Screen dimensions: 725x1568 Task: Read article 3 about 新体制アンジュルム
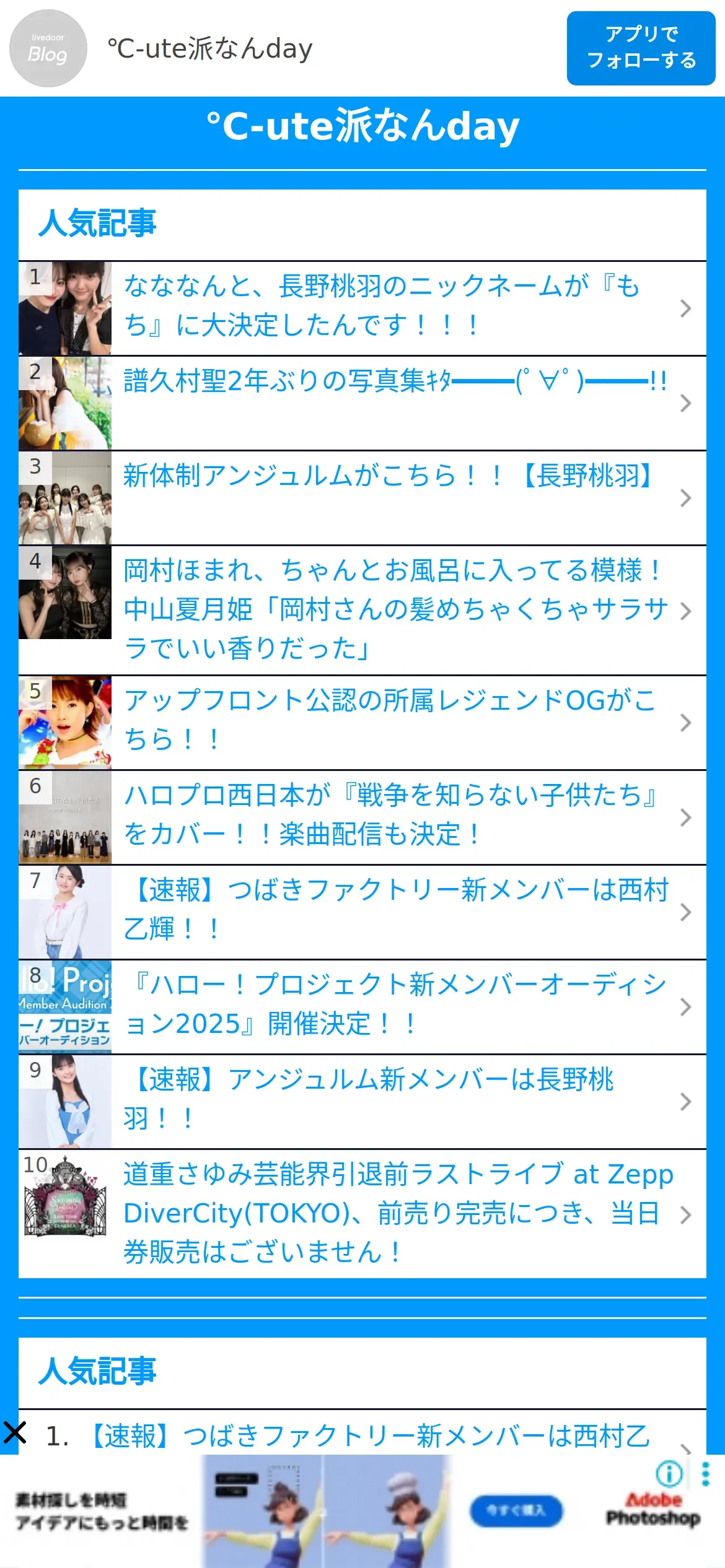(362, 498)
